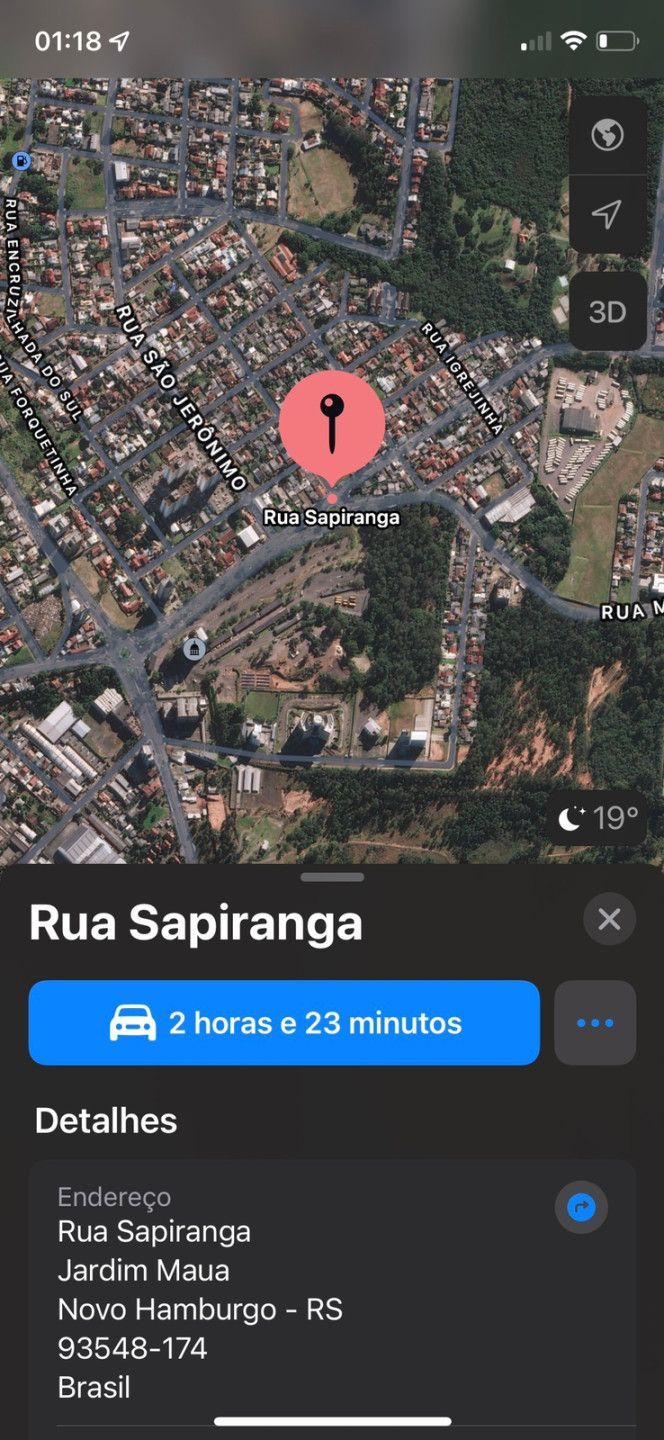The width and height of the screenshot is (664, 1440).
Task: Open the more options ellipsis button
Action: coord(595,1022)
